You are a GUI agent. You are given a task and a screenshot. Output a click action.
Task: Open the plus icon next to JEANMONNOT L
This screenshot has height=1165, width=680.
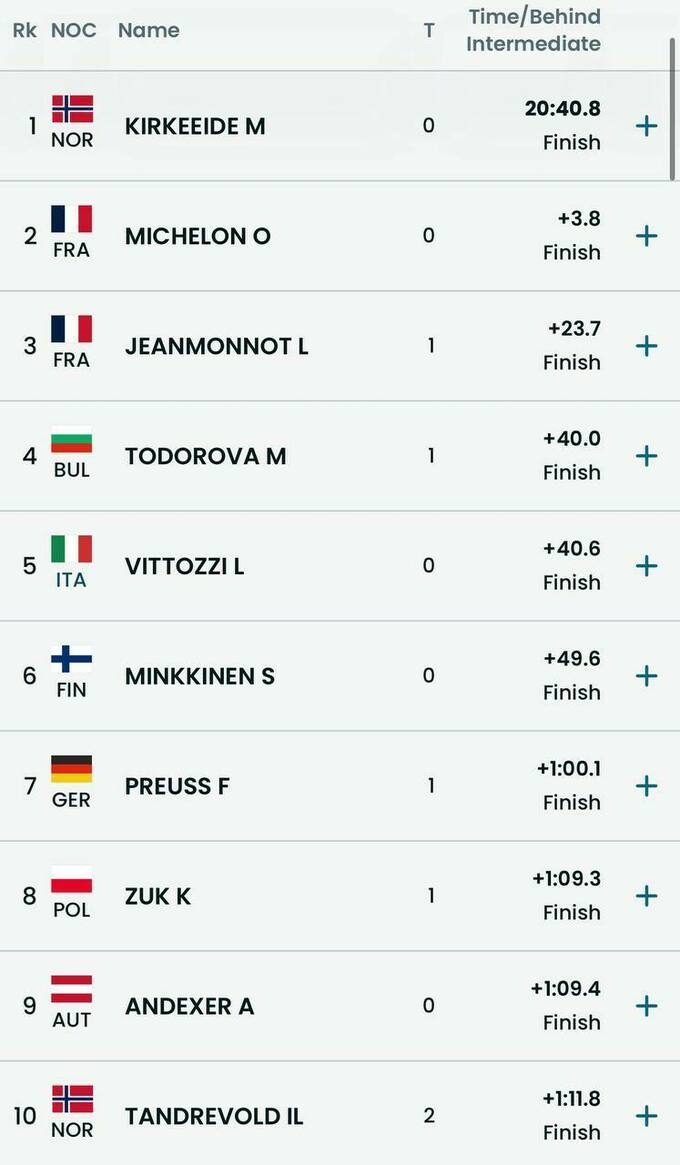[x=647, y=346]
